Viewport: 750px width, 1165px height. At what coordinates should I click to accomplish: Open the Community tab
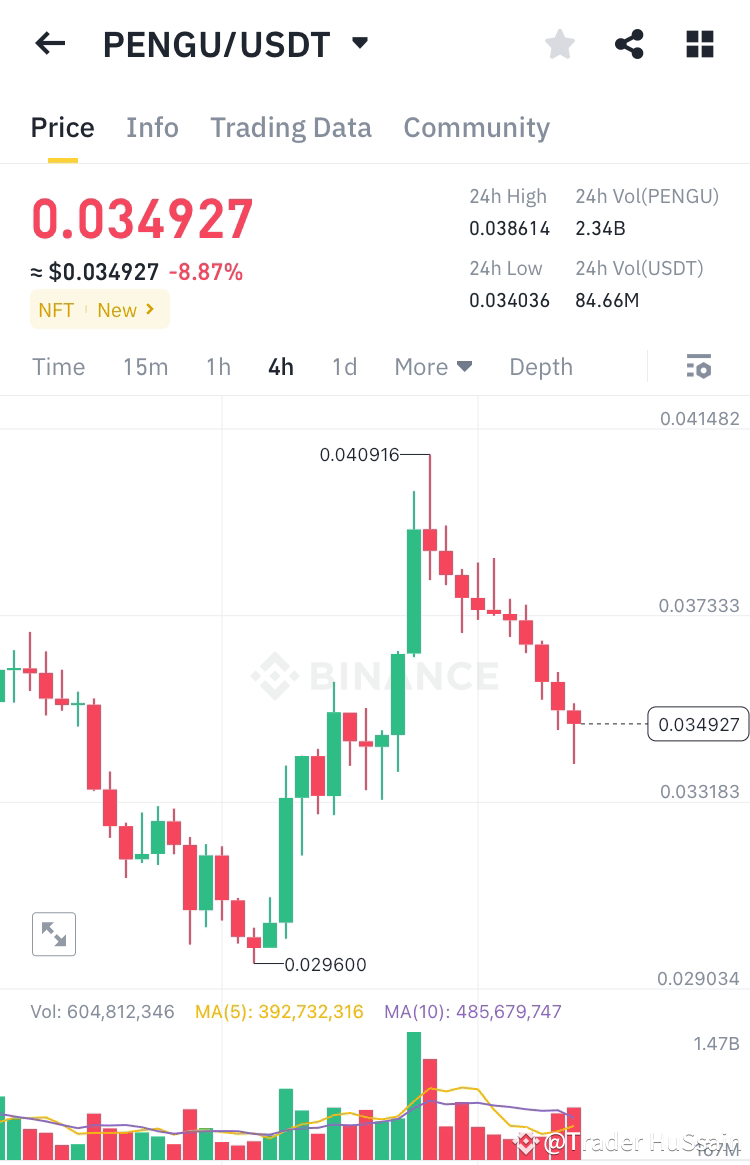(476, 127)
